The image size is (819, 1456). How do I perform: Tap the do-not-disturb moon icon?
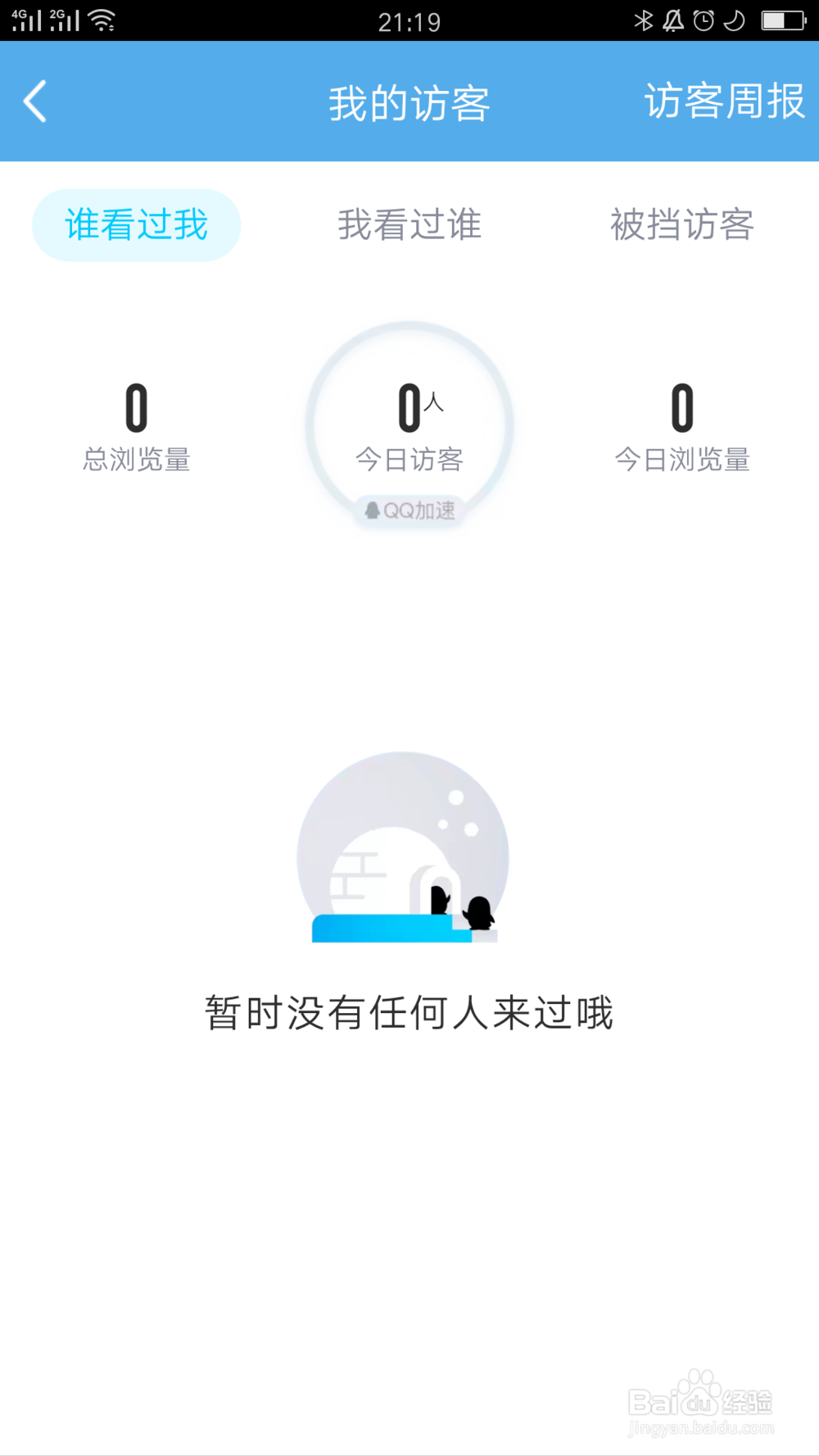point(732,20)
